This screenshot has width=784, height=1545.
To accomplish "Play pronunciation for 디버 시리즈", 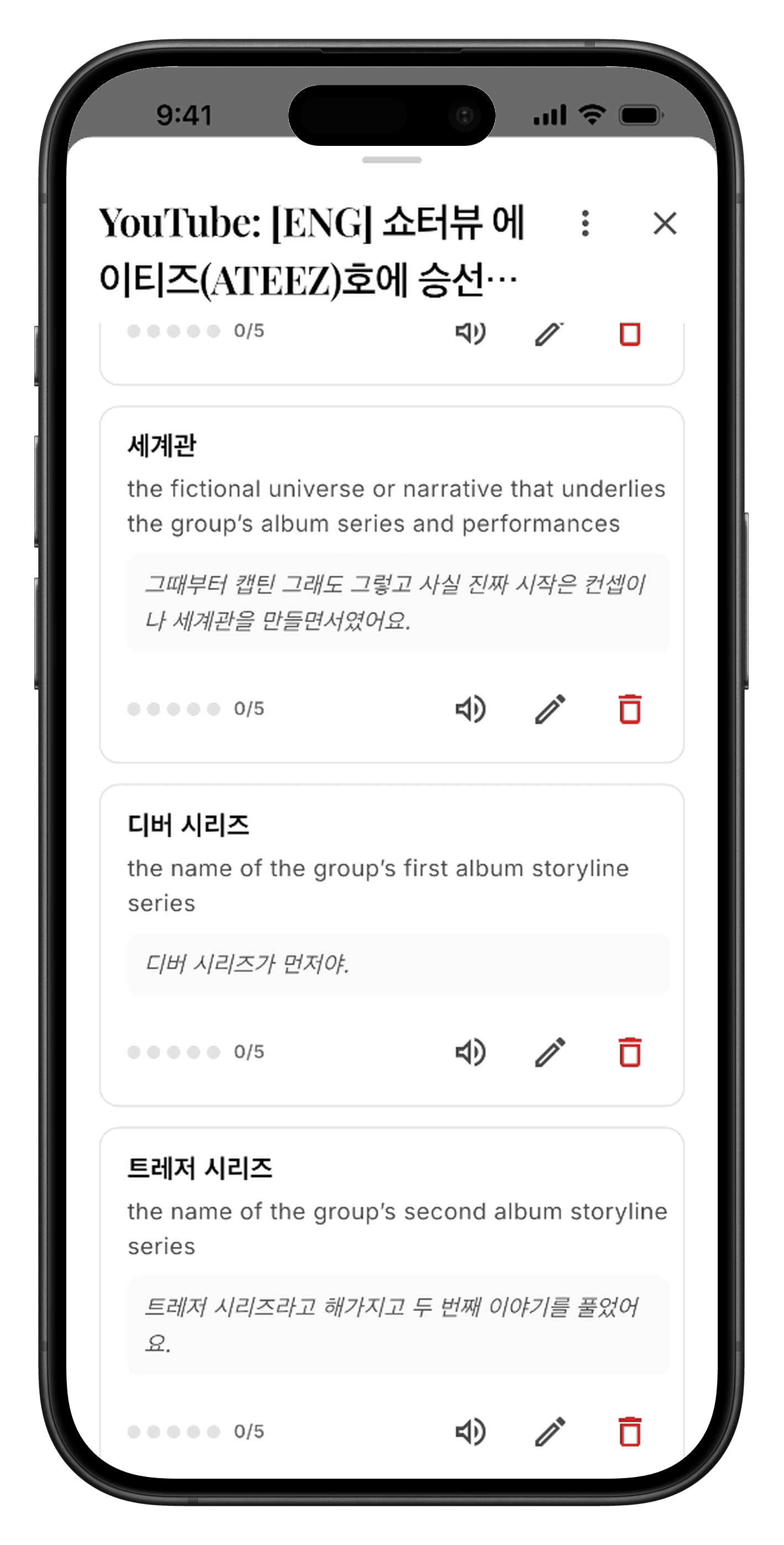I will click(x=471, y=1052).
